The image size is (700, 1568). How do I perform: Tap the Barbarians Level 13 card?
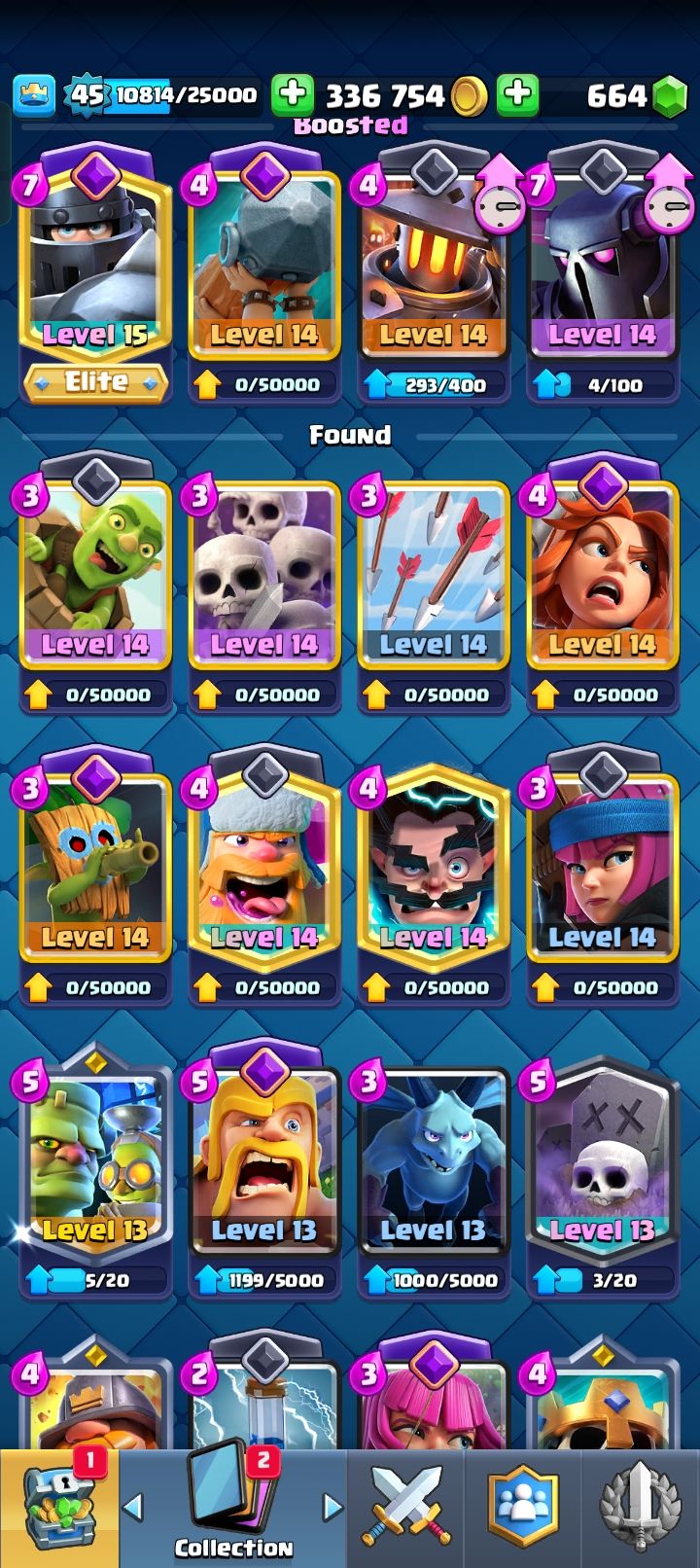coord(264,1158)
